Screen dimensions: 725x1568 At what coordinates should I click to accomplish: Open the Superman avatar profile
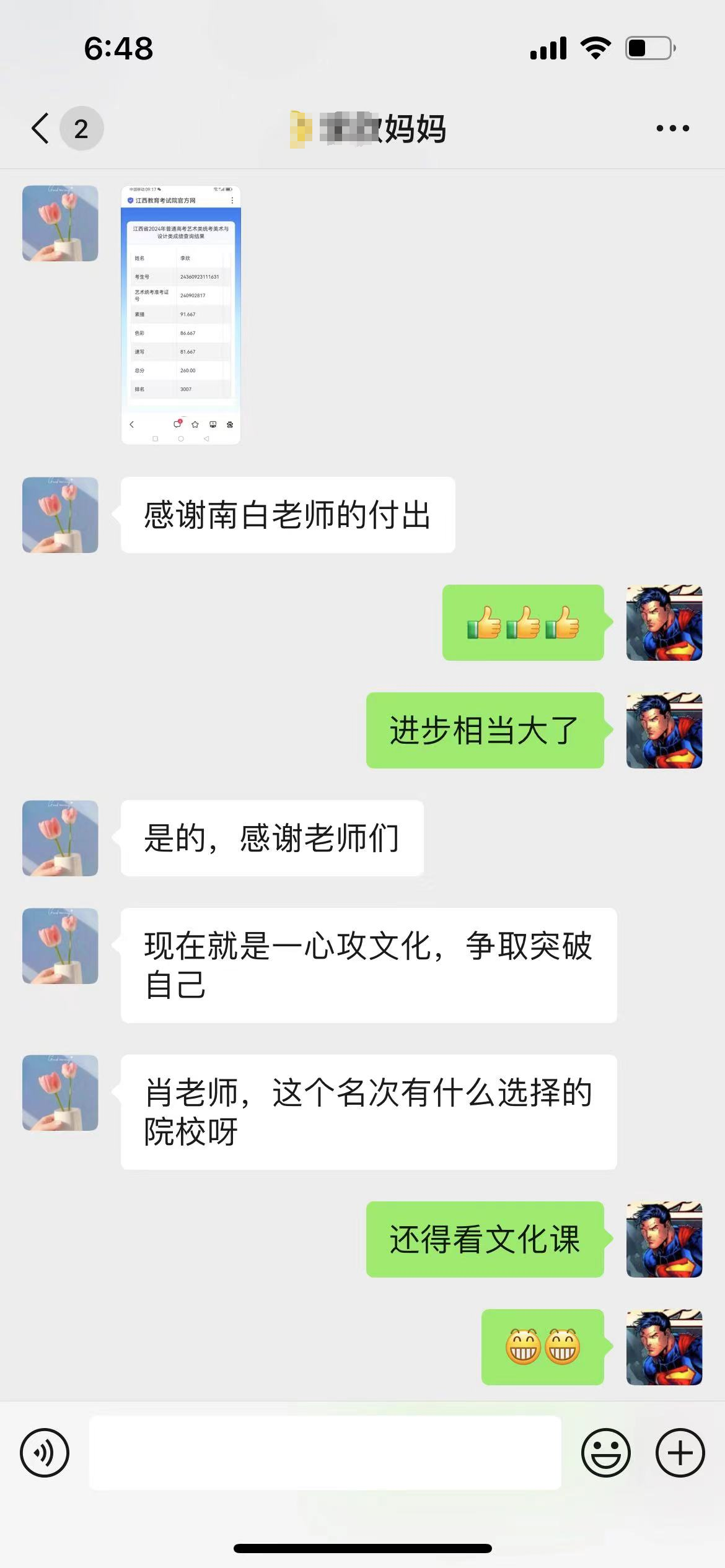(664, 622)
